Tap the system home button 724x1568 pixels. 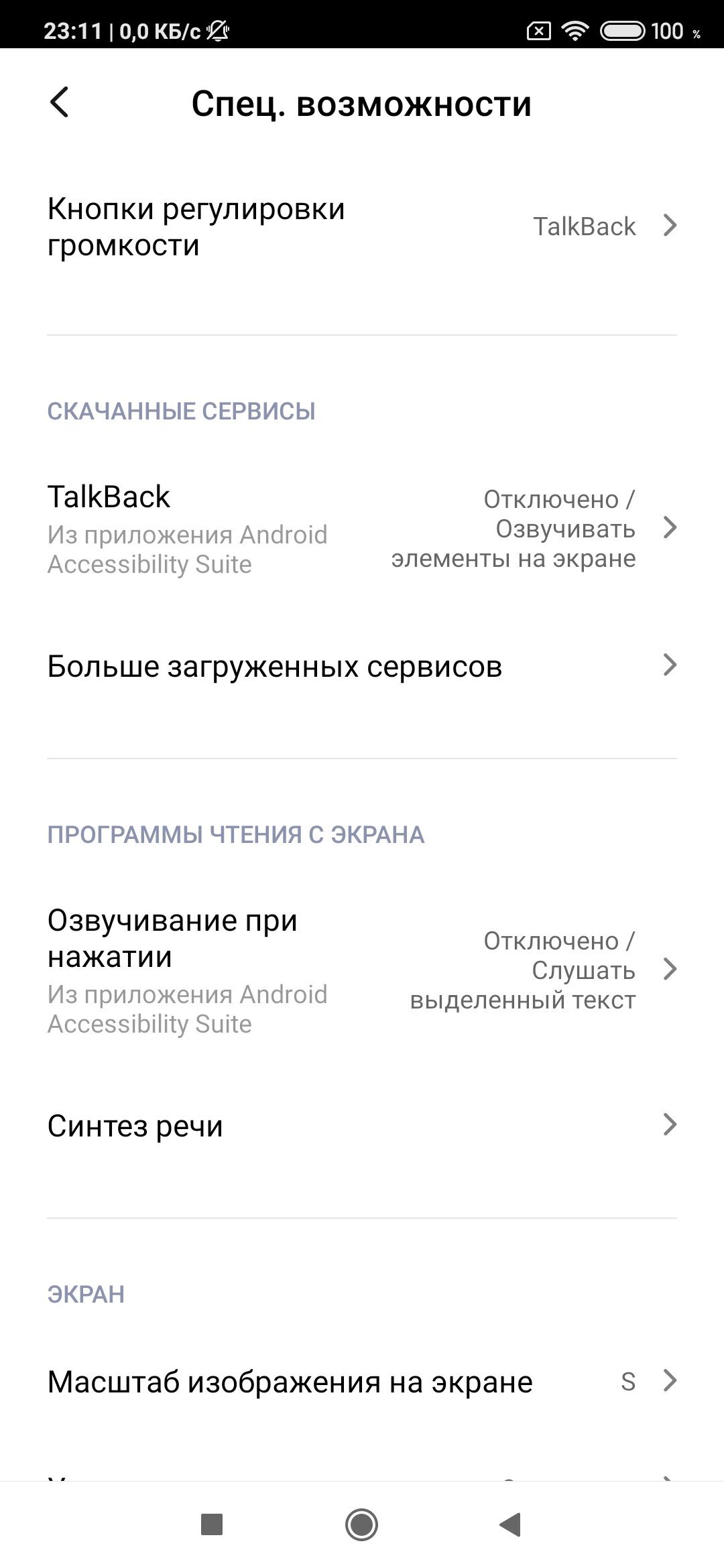click(361, 1525)
